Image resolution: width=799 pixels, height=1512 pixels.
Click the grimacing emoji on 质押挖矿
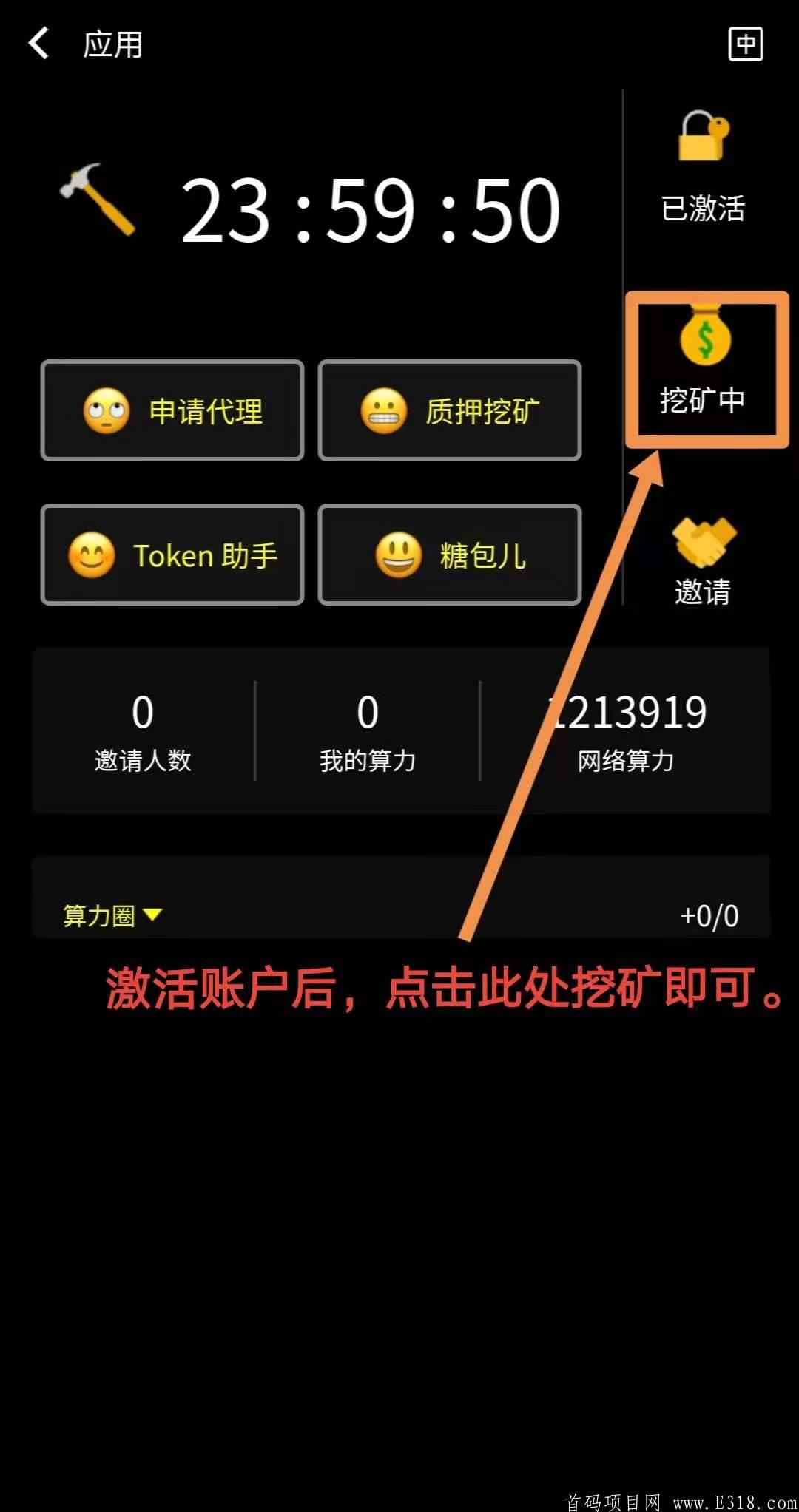pos(385,411)
